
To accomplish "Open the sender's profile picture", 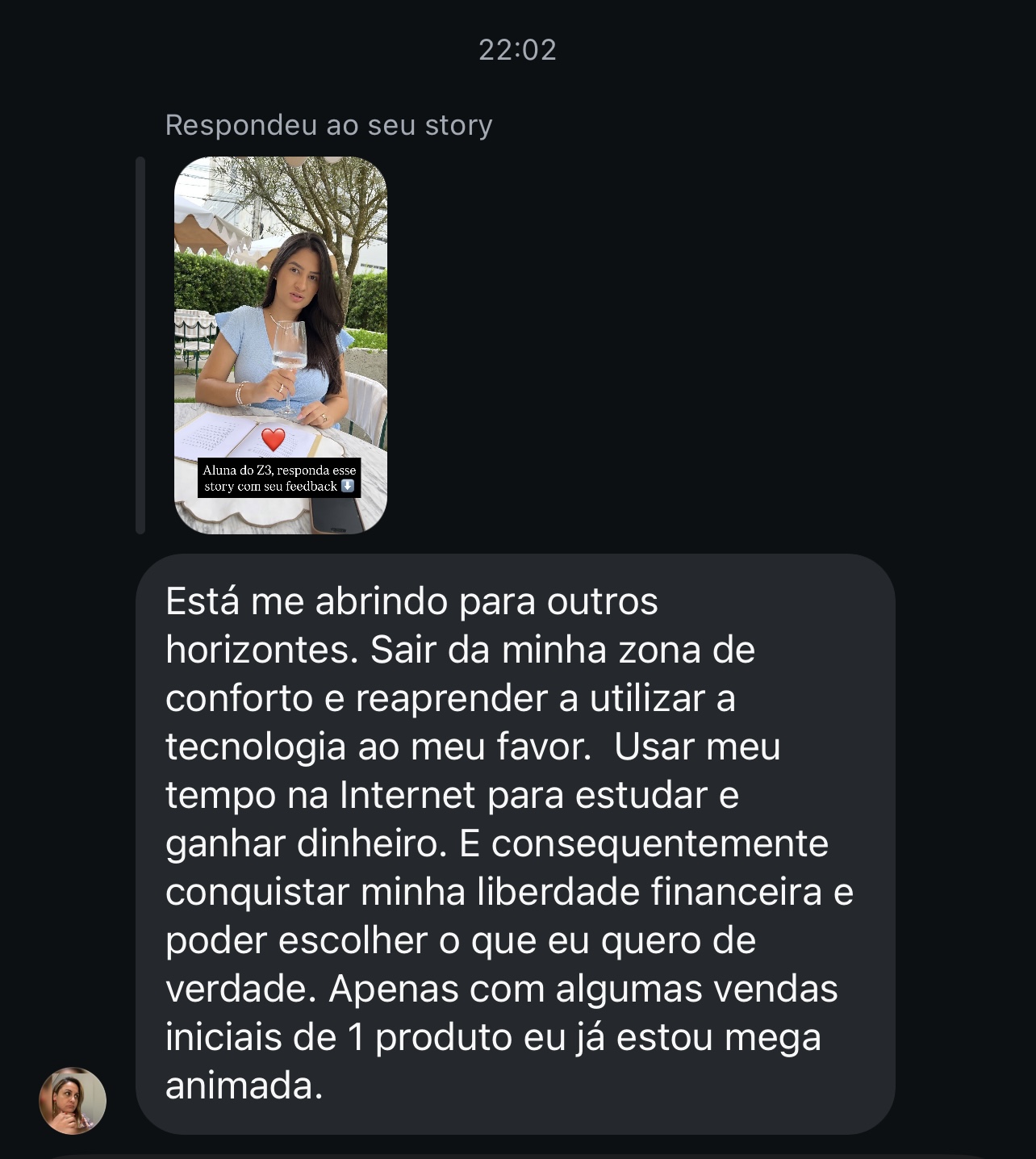I will (x=73, y=1101).
